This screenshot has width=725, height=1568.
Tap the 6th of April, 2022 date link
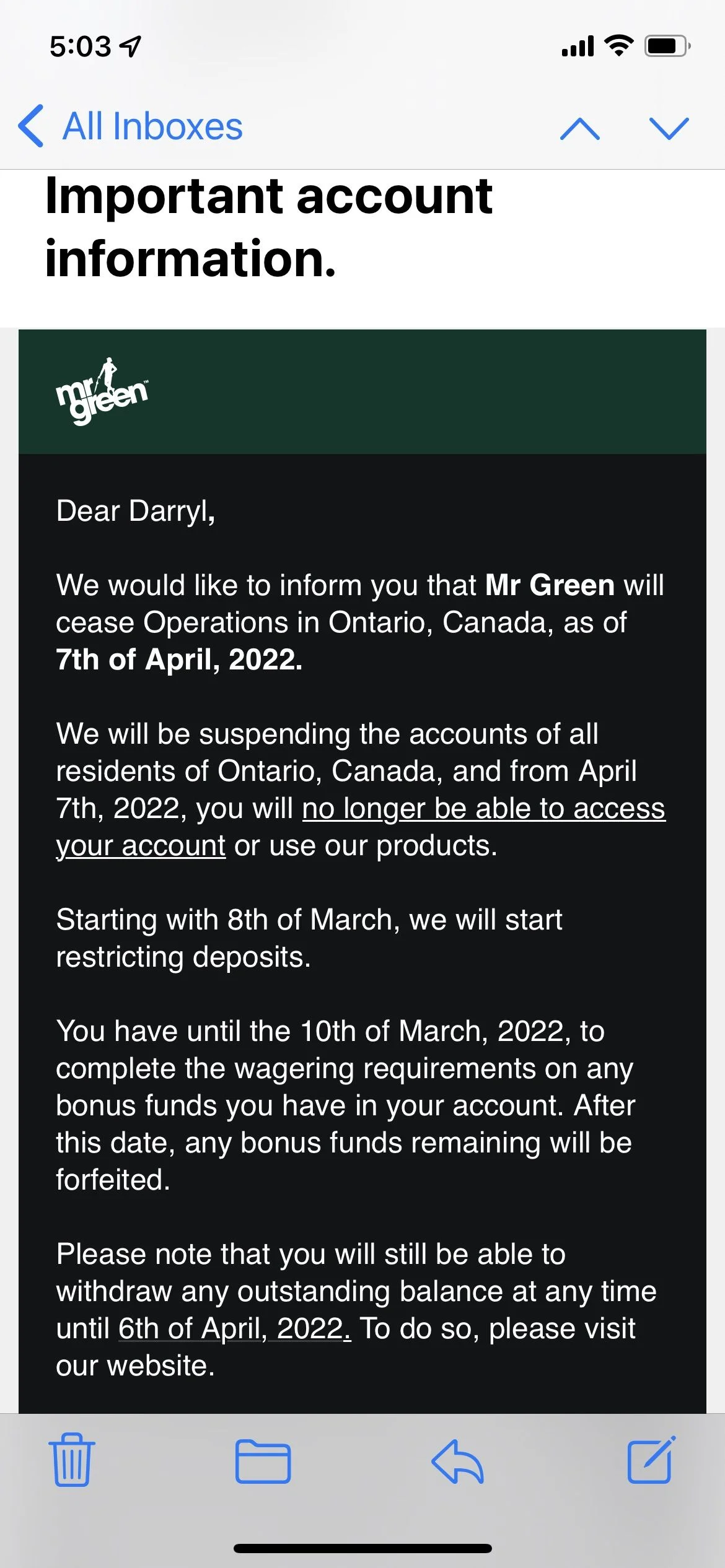pyautogui.click(x=234, y=1328)
